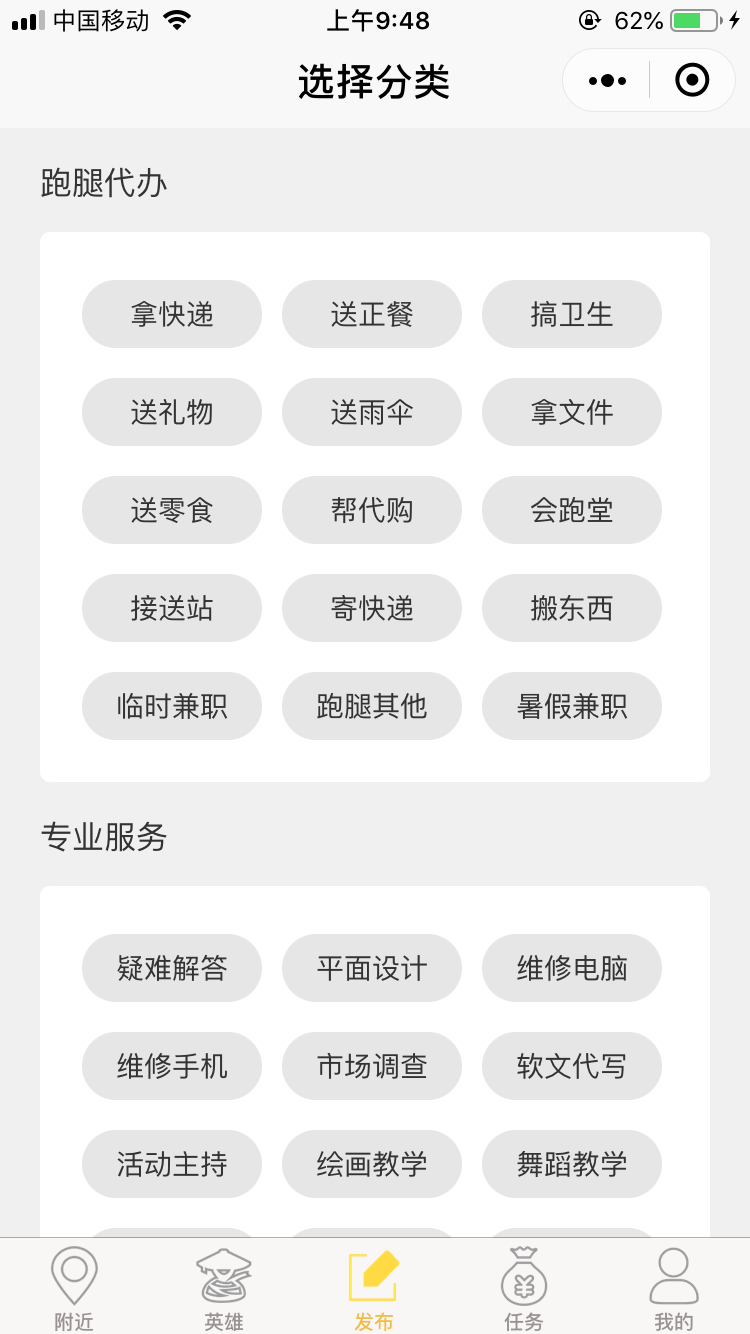Tap the 搞卫生 category pill
Viewport: 750px width, 1334px height.
pos(571,313)
